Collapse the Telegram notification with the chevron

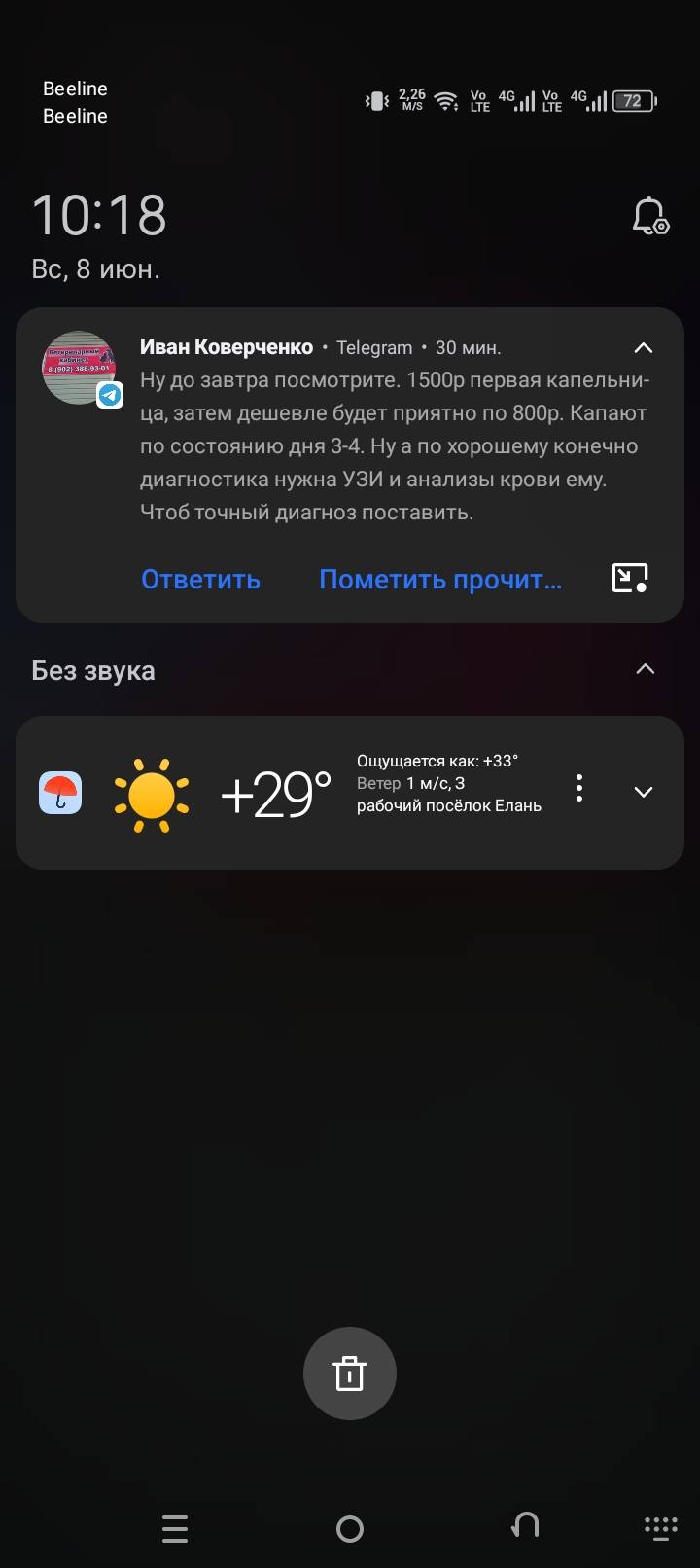click(x=643, y=347)
